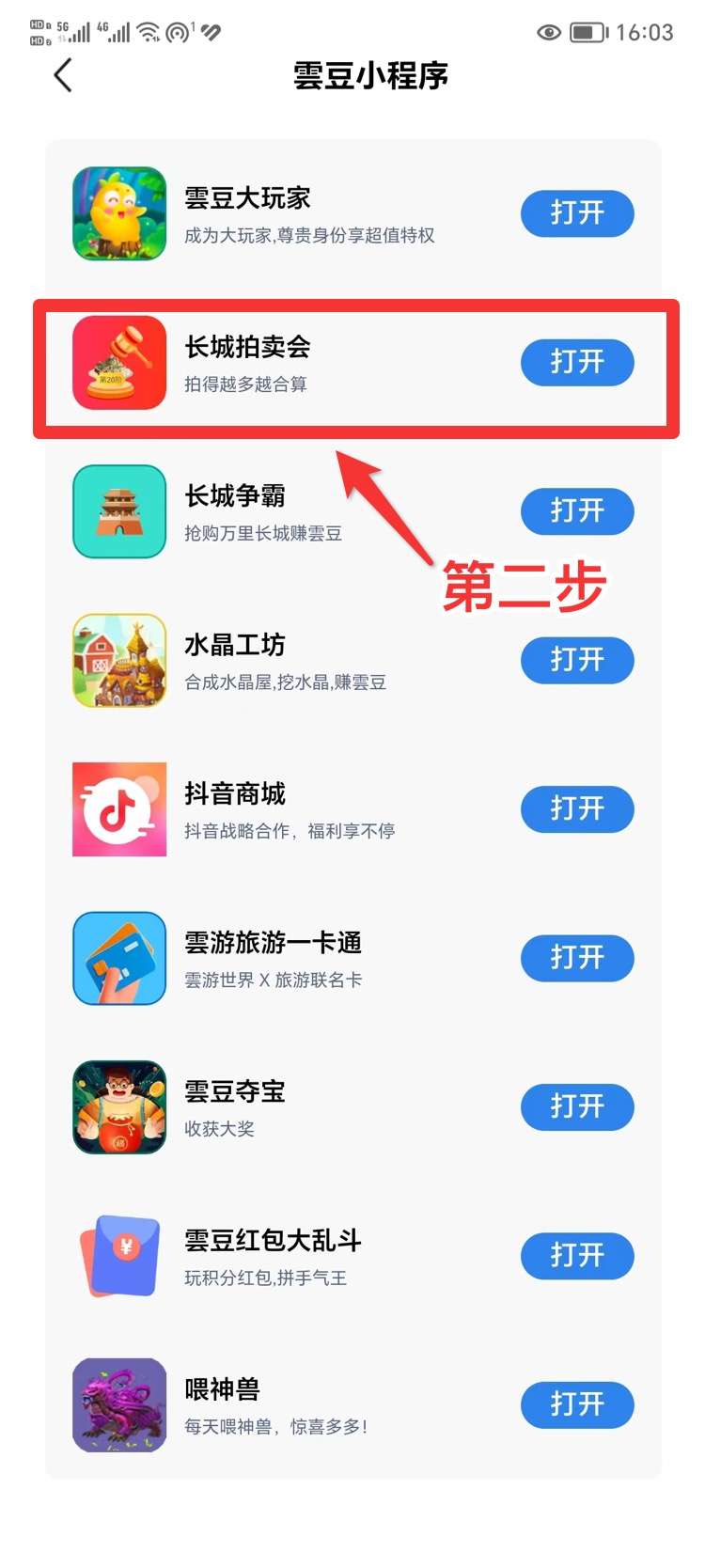Open the 雲豆夺宝 mini program
Screen dimensions: 705x1568
[x=577, y=1106]
